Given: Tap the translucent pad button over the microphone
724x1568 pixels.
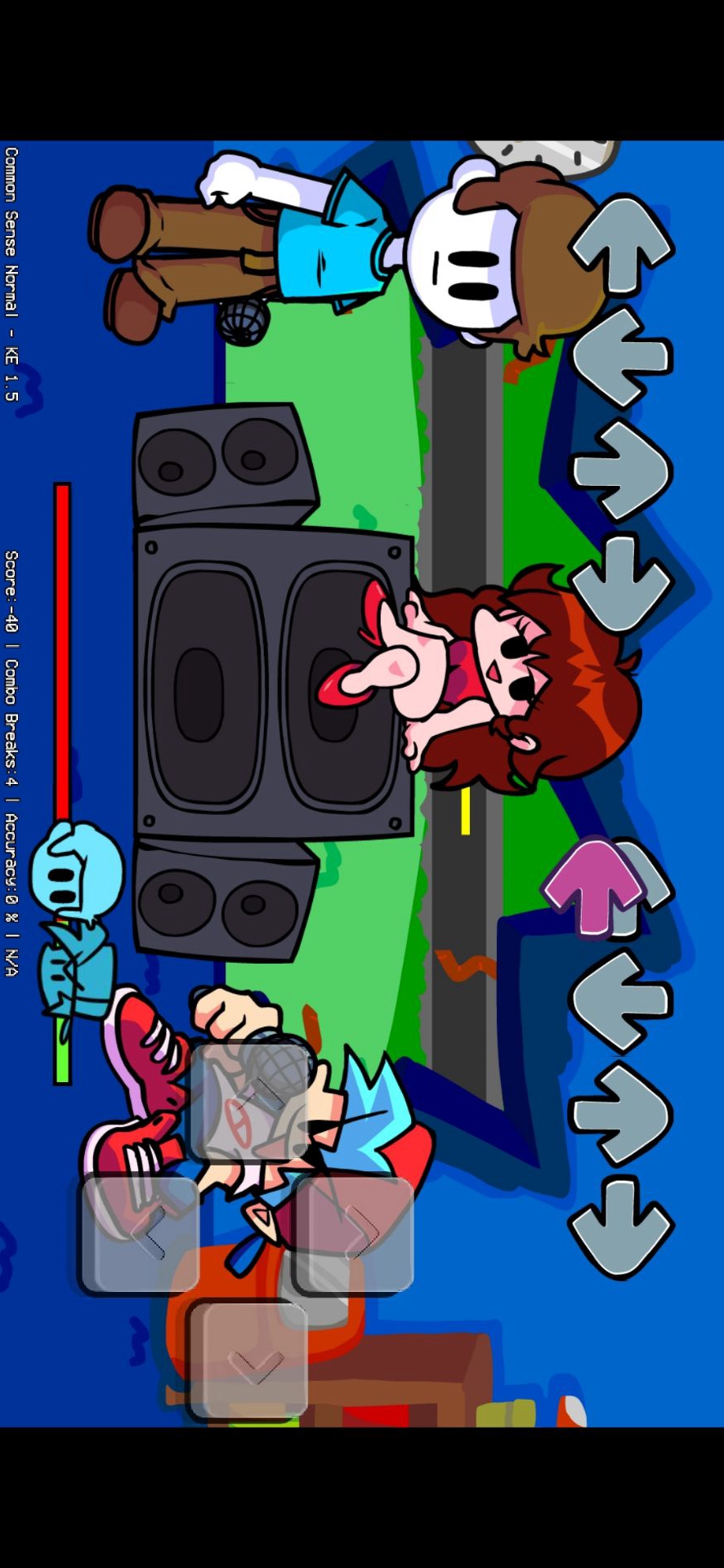Looking at the screenshot, I should (x=249, y=1101).
